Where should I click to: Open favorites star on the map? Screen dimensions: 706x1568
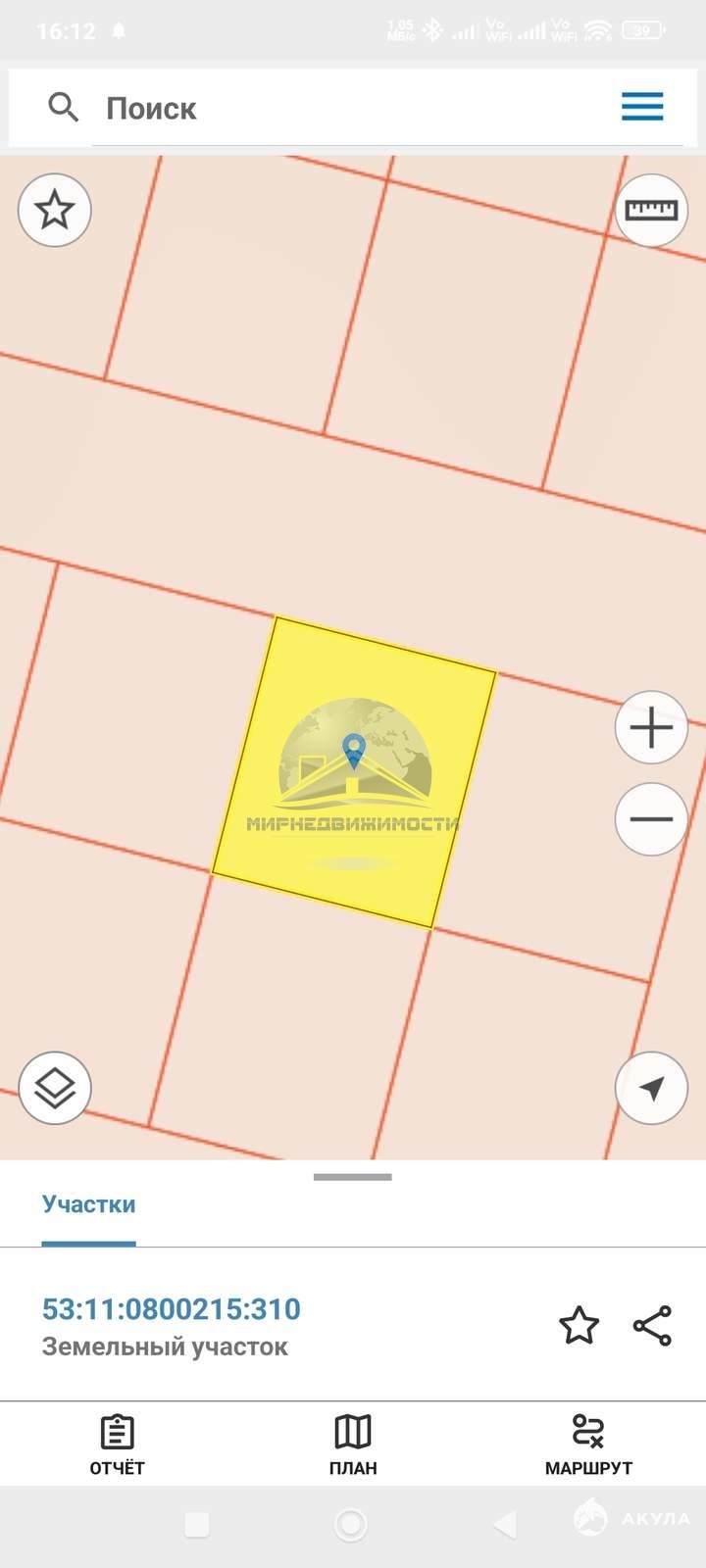click(x=55, y=210)
